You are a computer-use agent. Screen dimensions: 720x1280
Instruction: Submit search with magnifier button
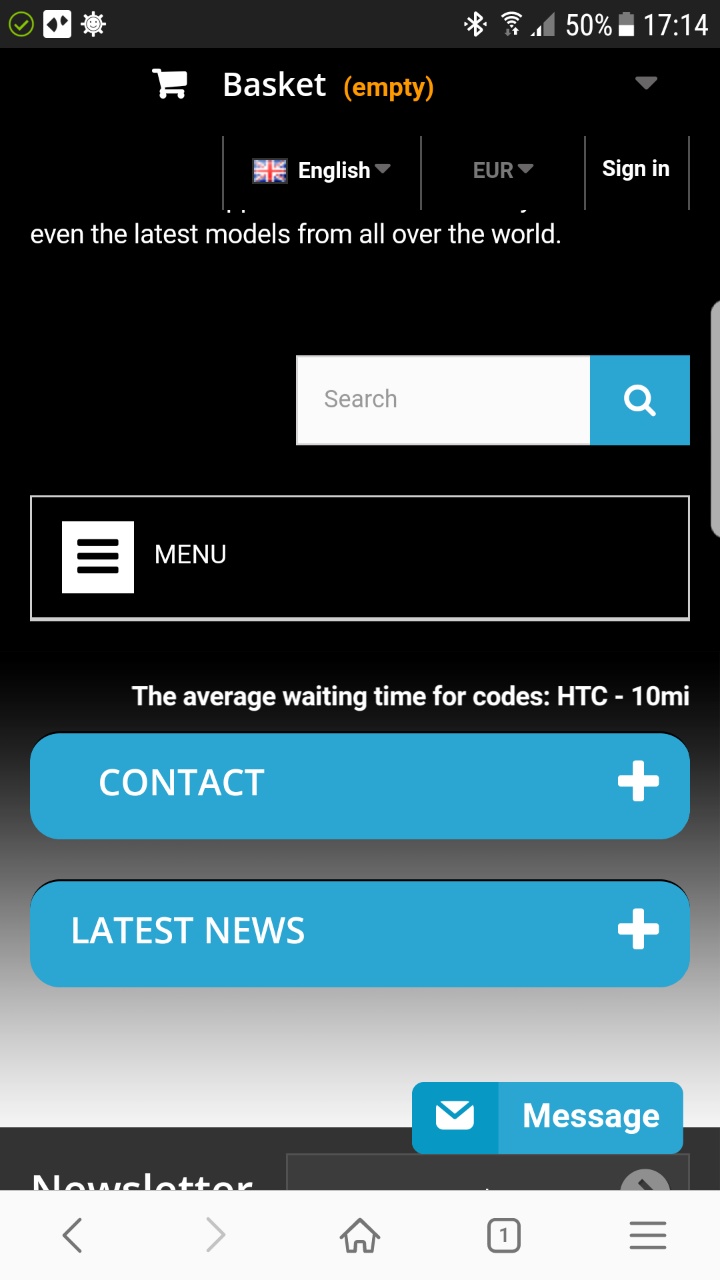coord(640,399)
